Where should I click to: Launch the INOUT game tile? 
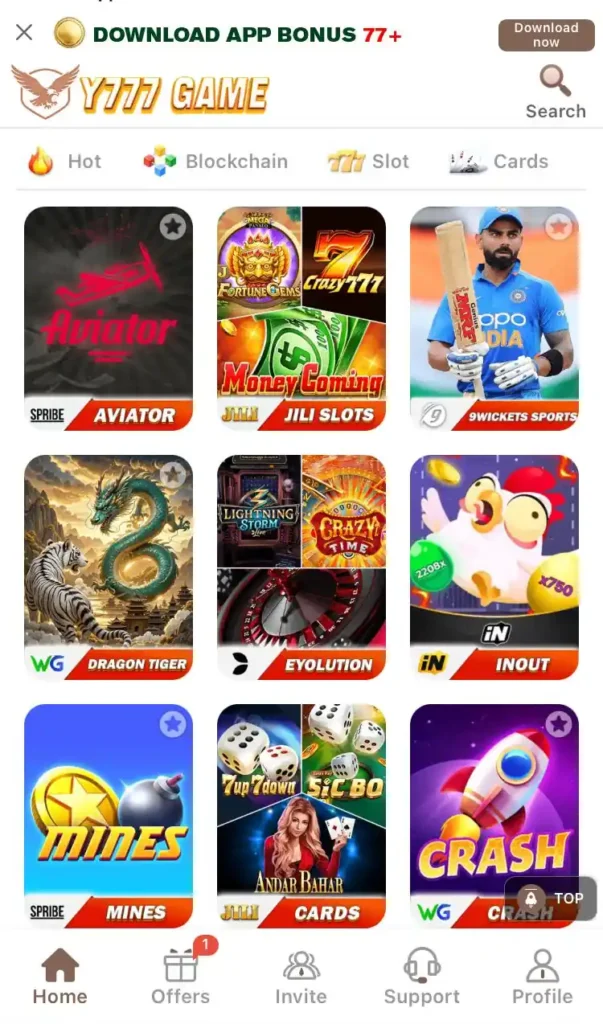coord(494,567)
